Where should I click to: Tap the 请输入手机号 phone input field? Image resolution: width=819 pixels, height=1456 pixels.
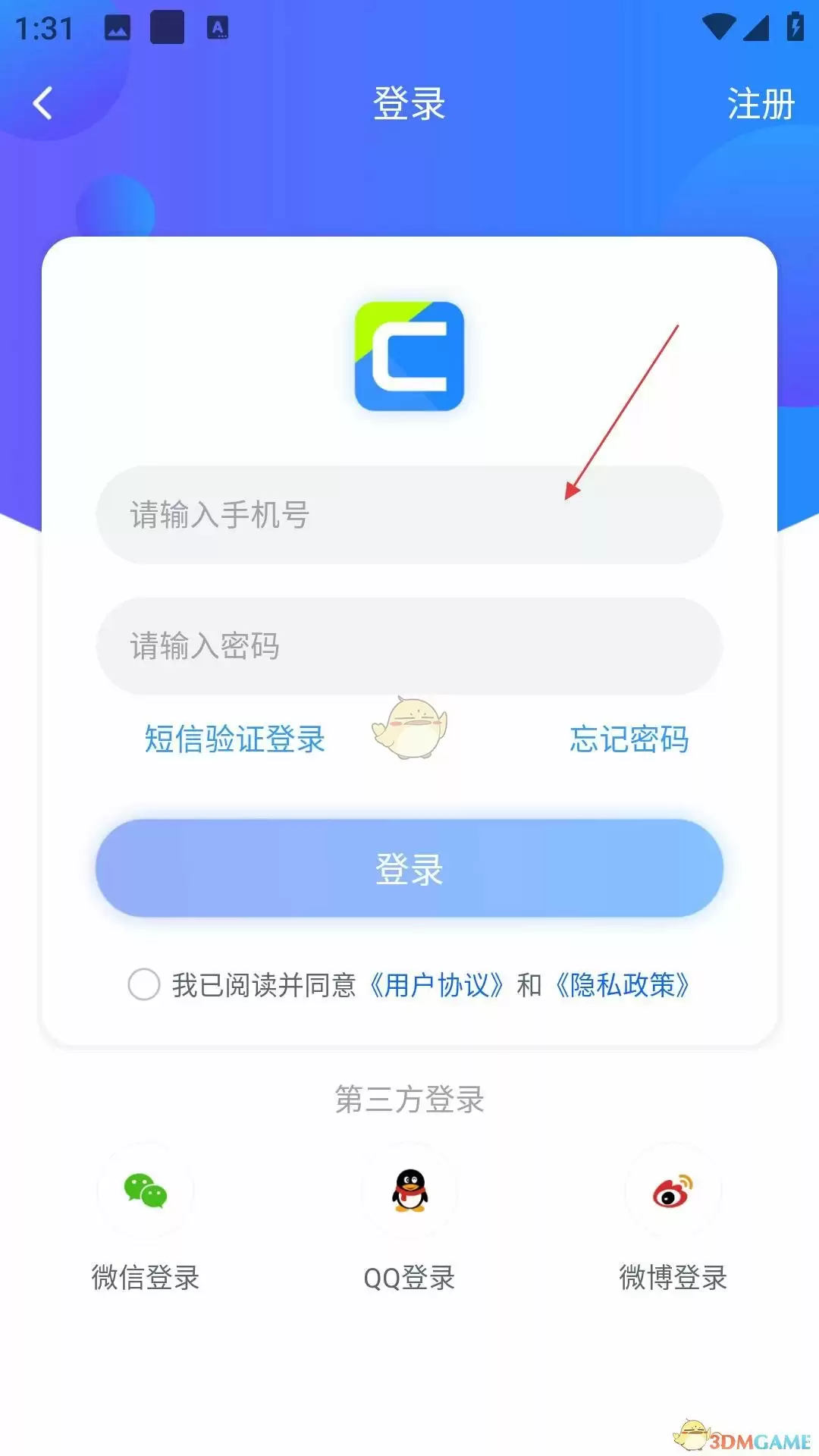[409, 516]
